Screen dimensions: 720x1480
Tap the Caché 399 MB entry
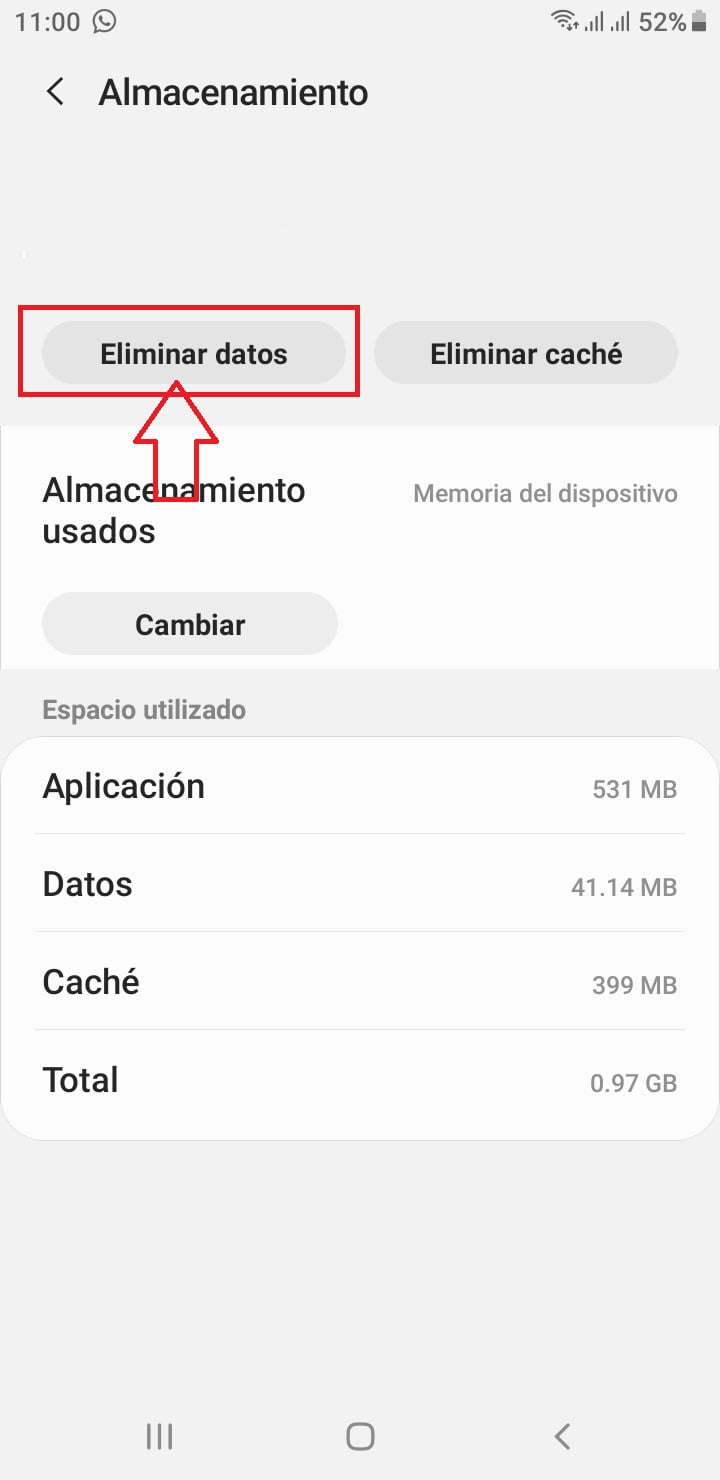pos(360,983)
